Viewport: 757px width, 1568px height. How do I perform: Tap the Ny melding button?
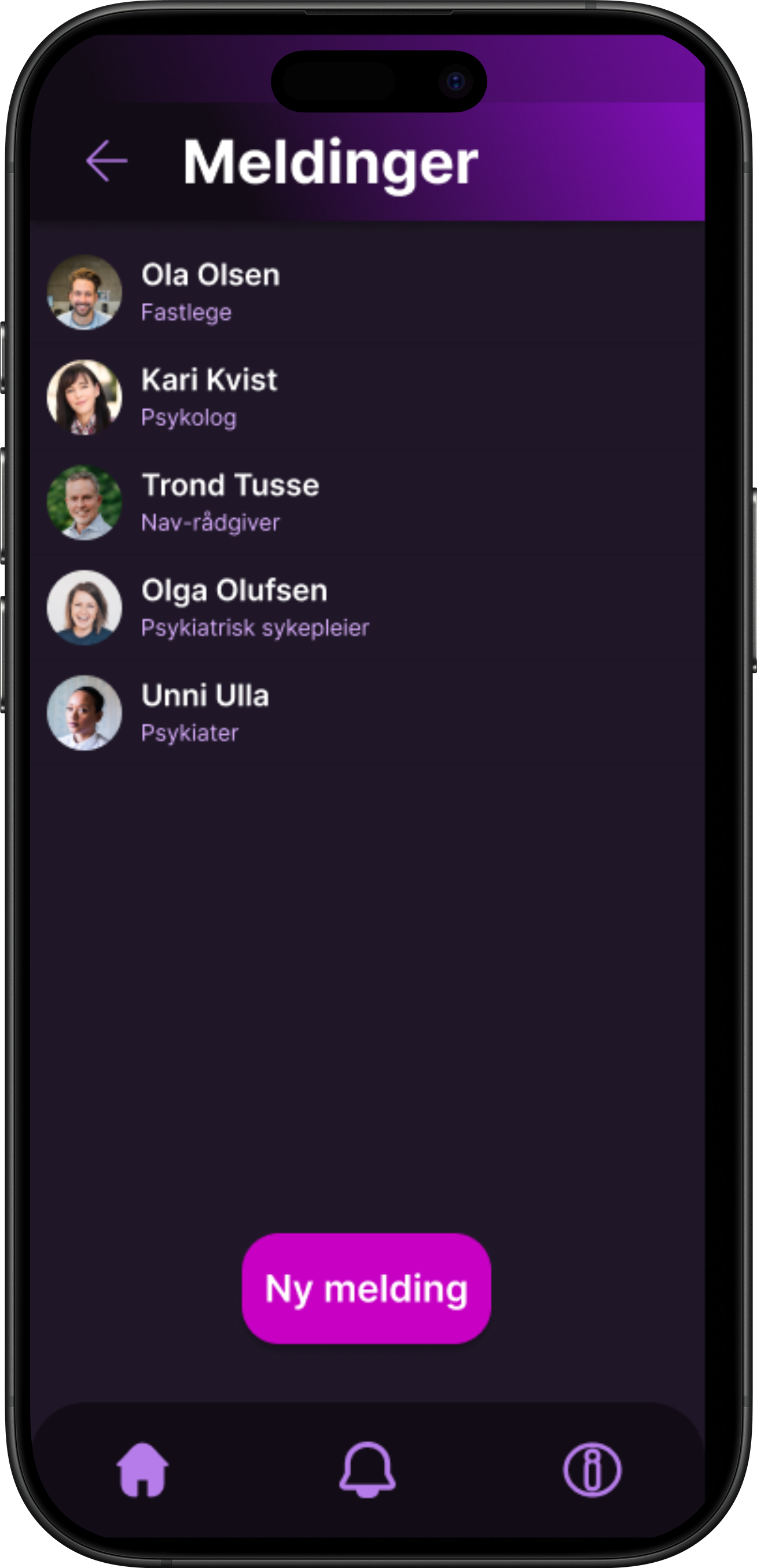click(x=366, y=1288)
